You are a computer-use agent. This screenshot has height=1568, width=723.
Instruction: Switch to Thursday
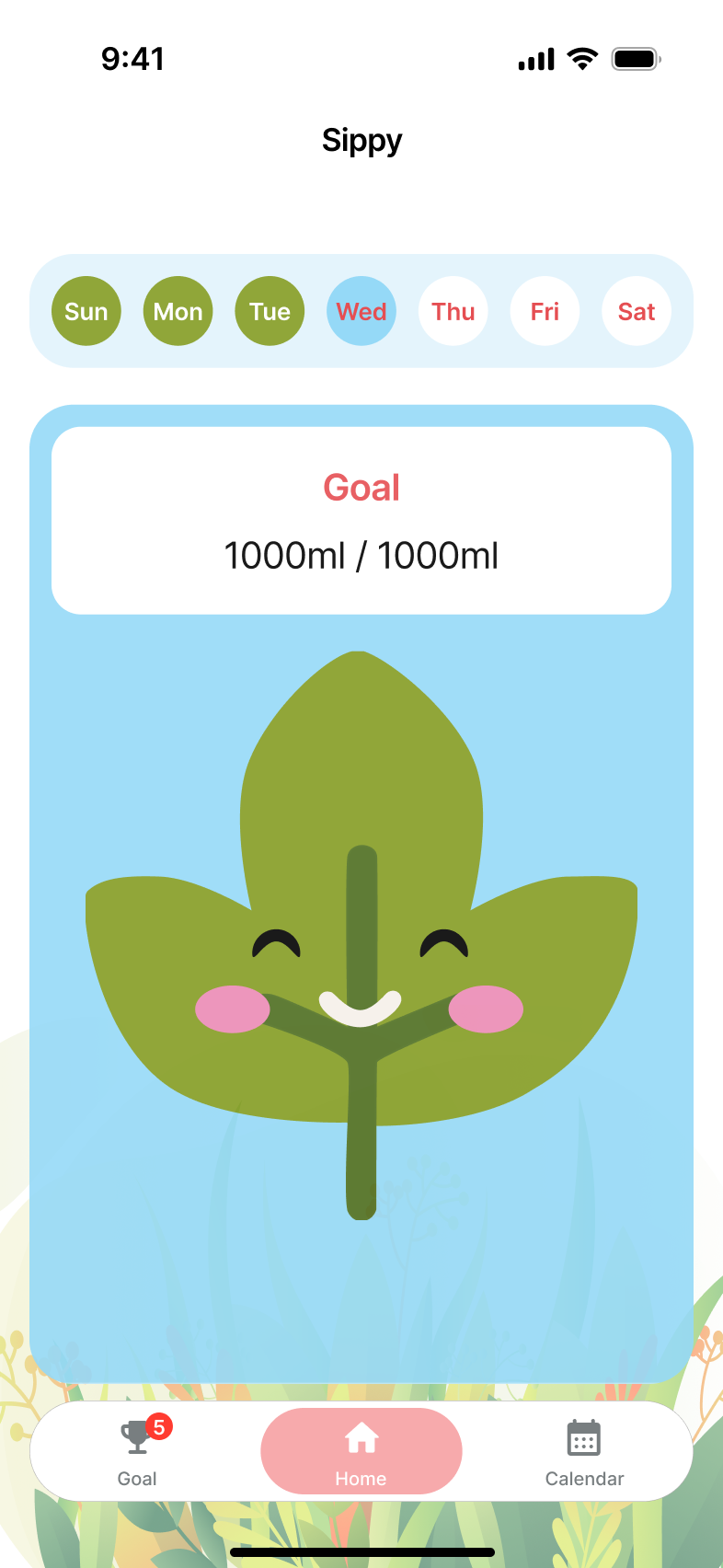click(x=453, y=311)
